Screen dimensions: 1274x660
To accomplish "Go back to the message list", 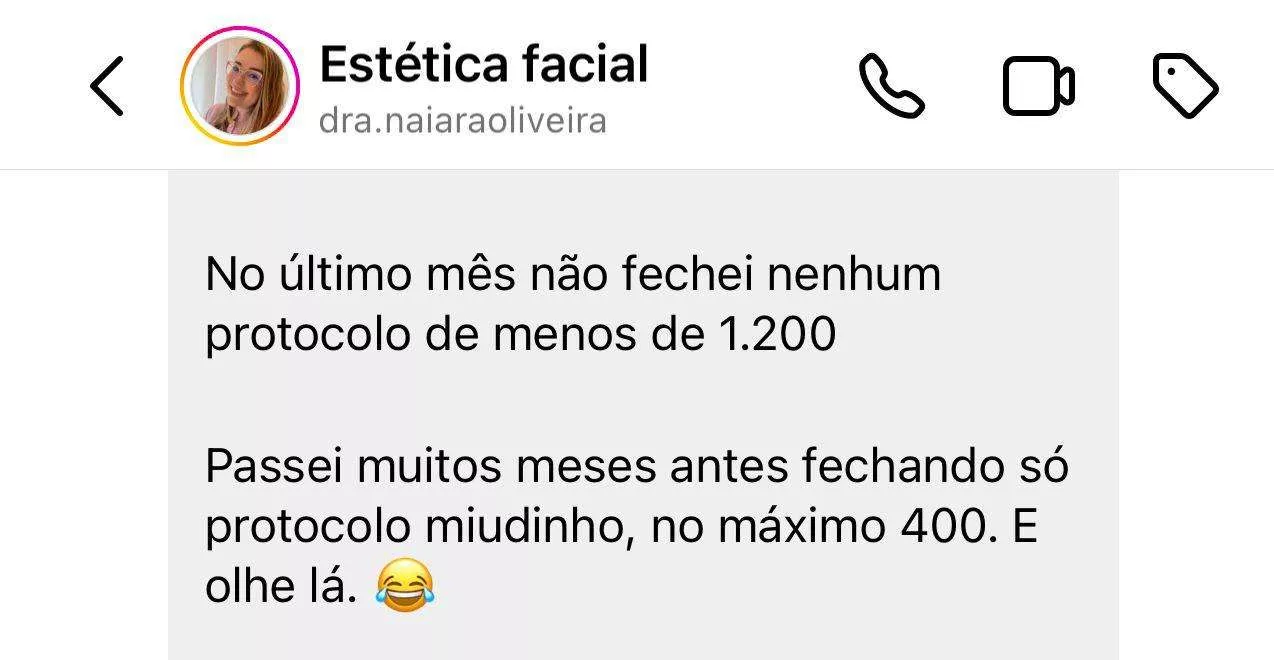I will click(x=107, y=86).
